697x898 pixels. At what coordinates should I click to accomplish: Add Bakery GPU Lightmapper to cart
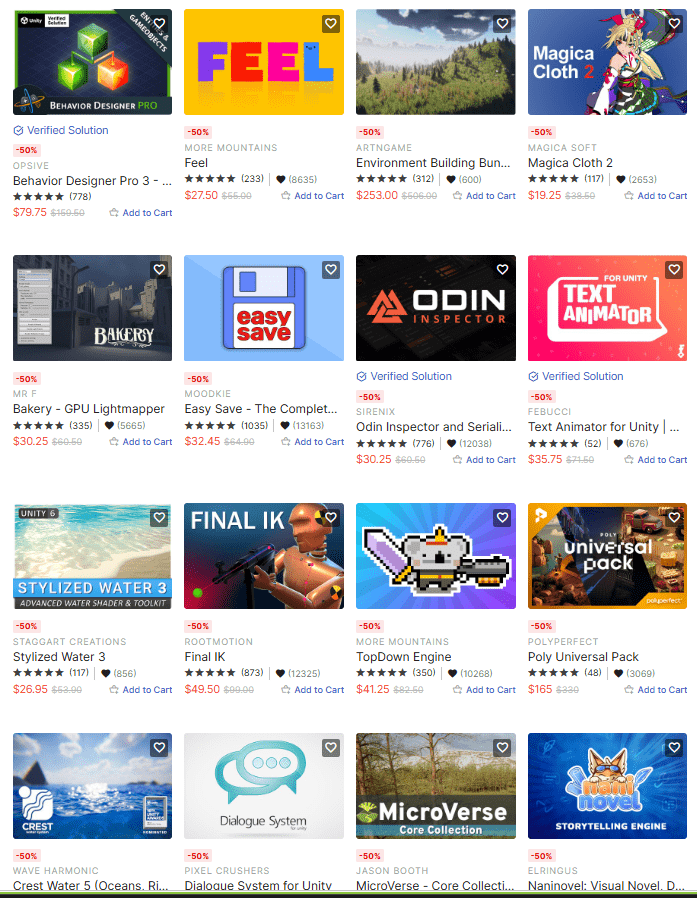(140, 442)
